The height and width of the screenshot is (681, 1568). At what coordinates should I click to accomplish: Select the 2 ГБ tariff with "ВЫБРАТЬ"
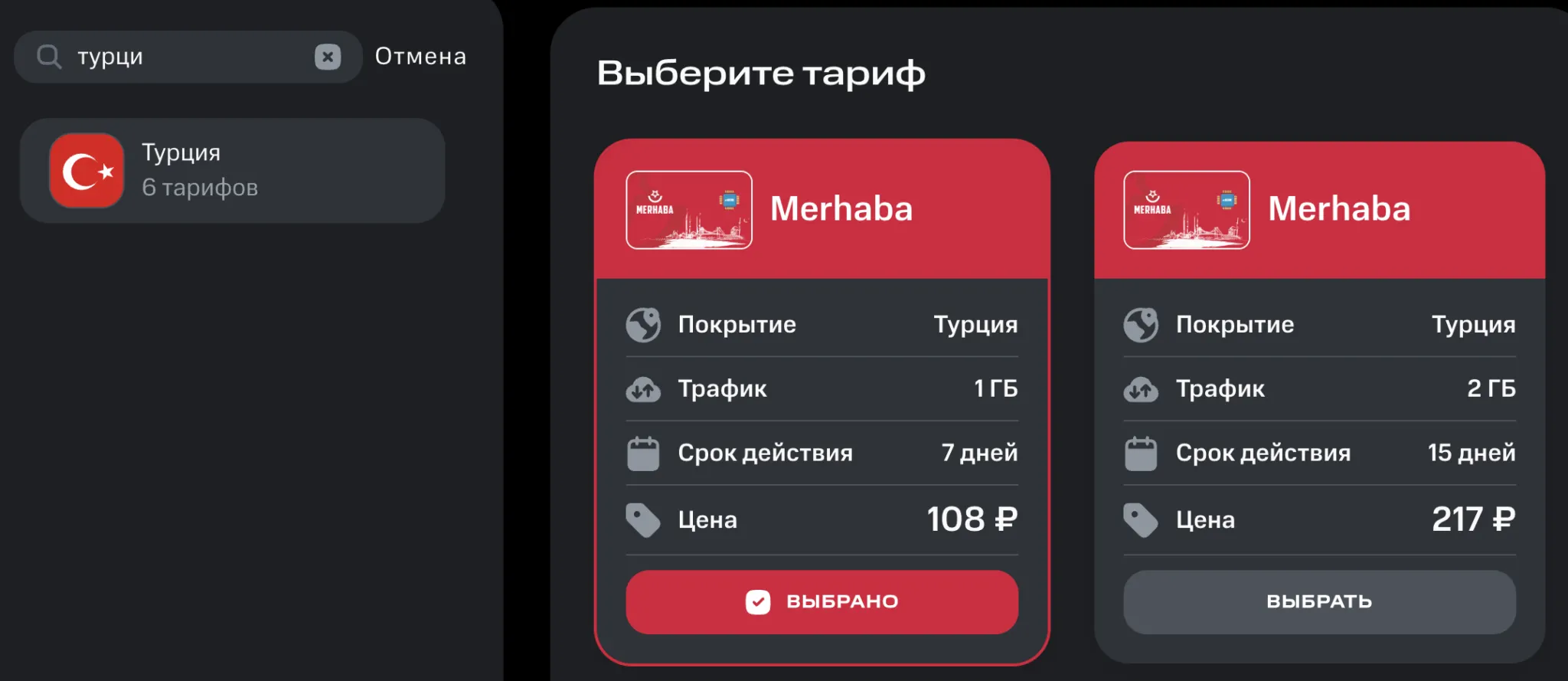click(1318, 601)
